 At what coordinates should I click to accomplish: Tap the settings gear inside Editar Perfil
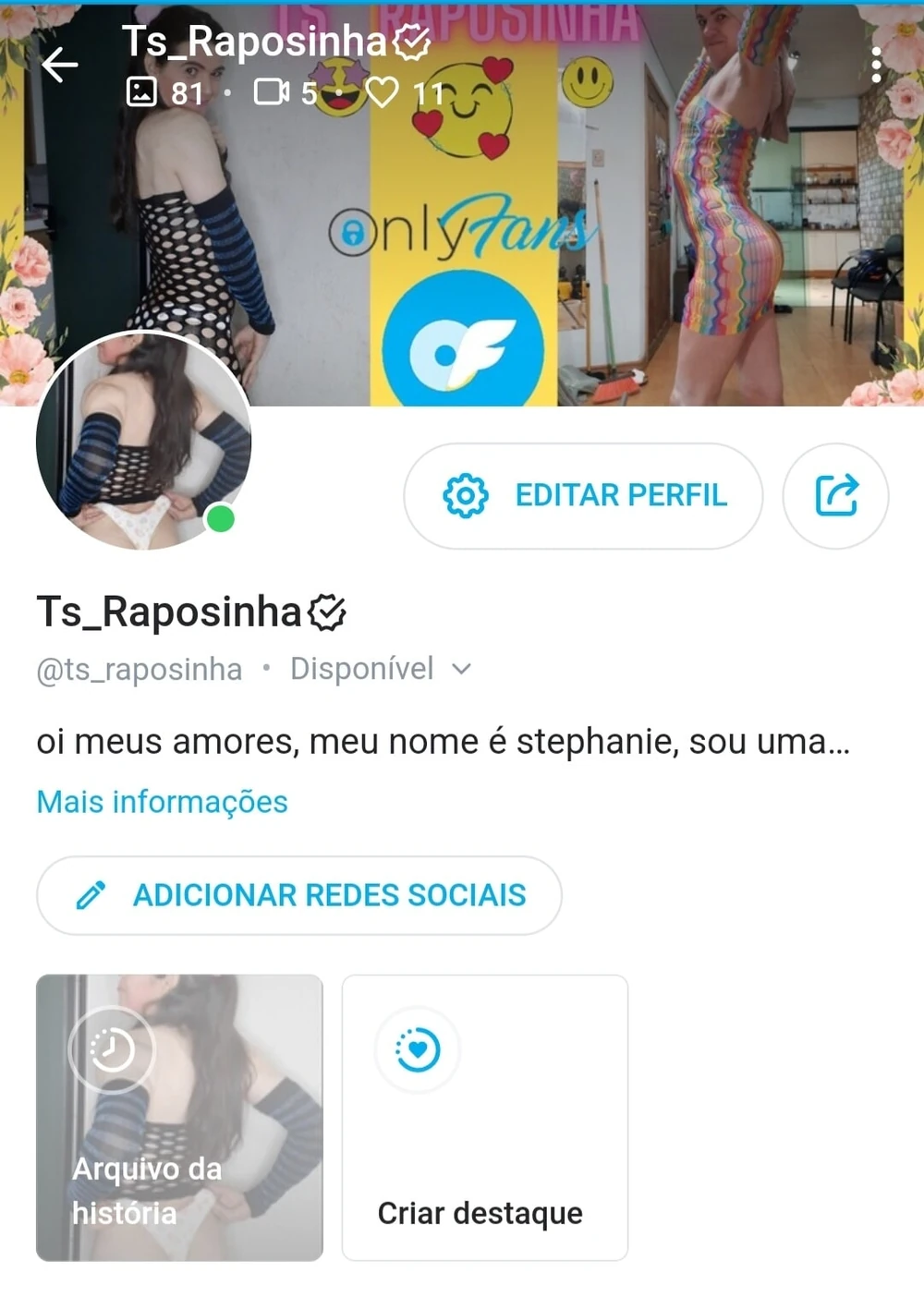pyautogui.click(x=463, y=496)
